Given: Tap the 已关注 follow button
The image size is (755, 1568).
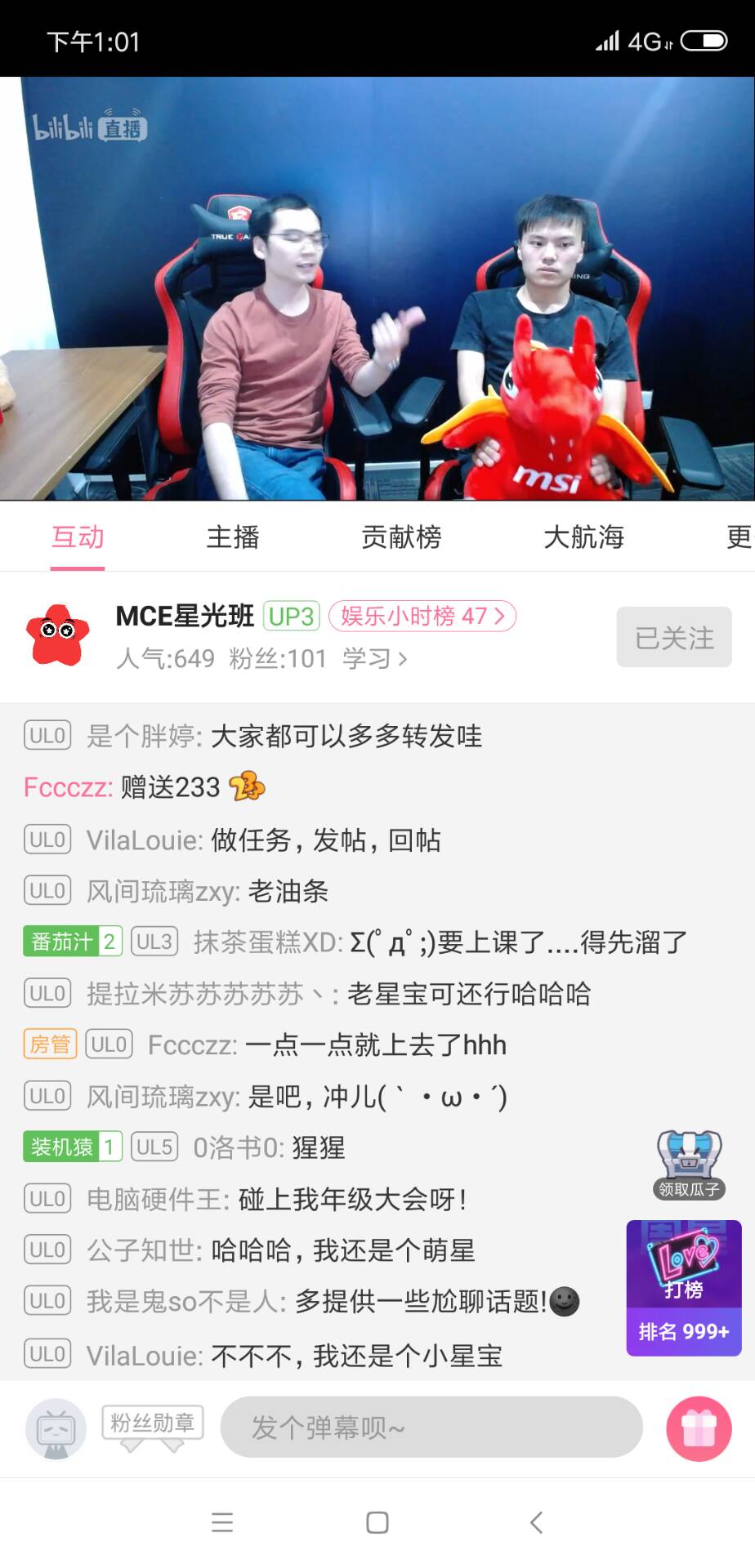Looking at the screenshot, I should tap(674, 637).
